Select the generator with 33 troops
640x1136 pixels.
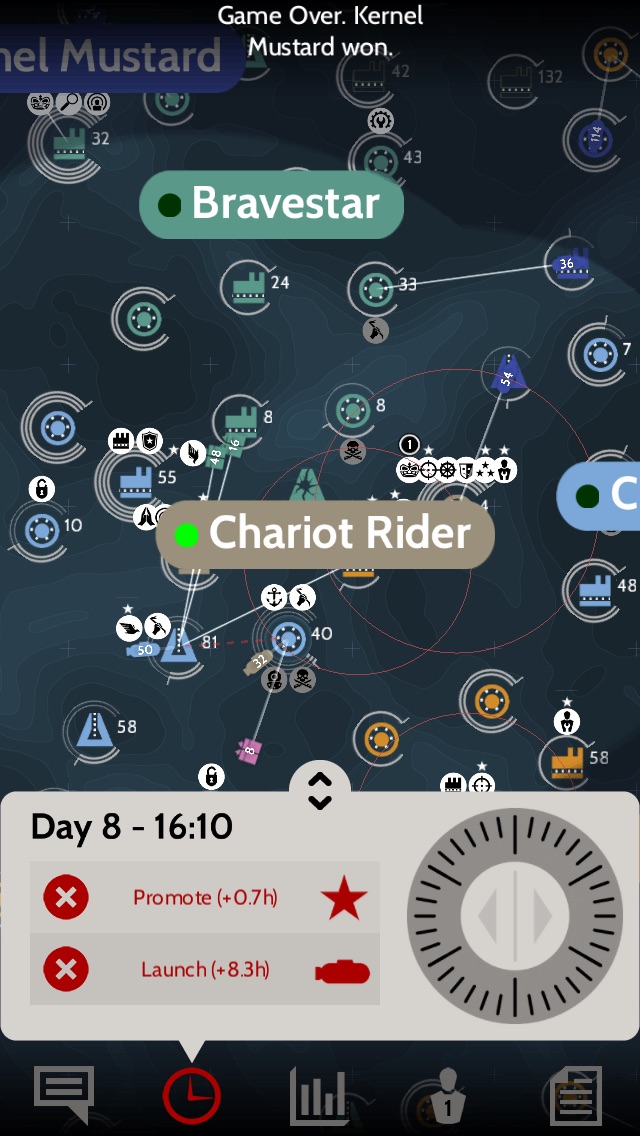[375, 288]
